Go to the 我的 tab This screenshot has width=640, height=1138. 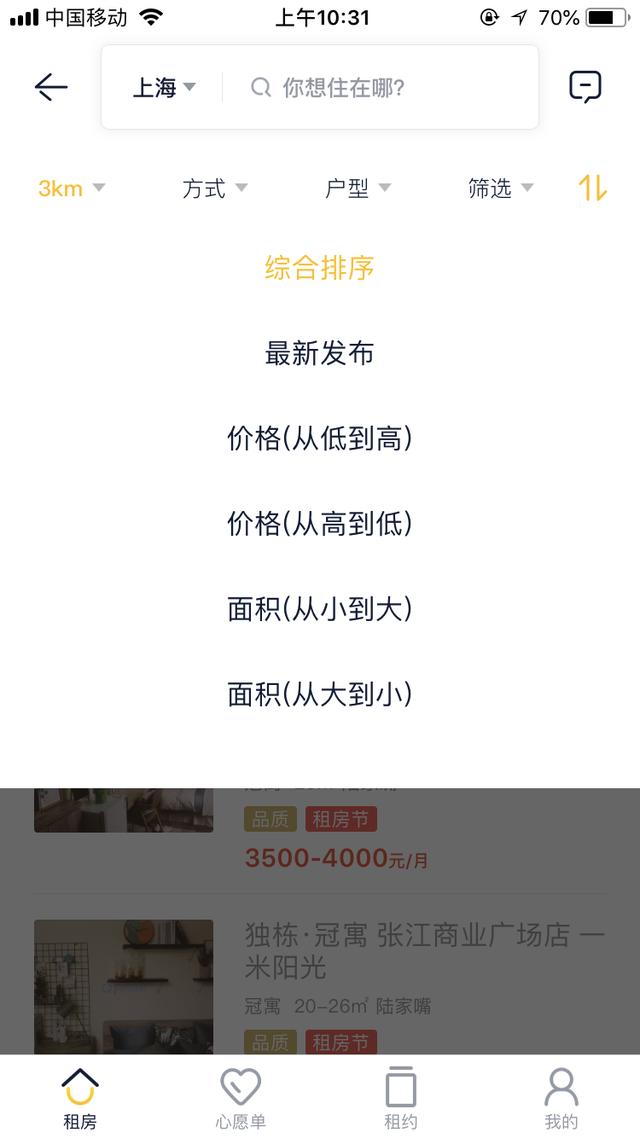click(561, 1097)
